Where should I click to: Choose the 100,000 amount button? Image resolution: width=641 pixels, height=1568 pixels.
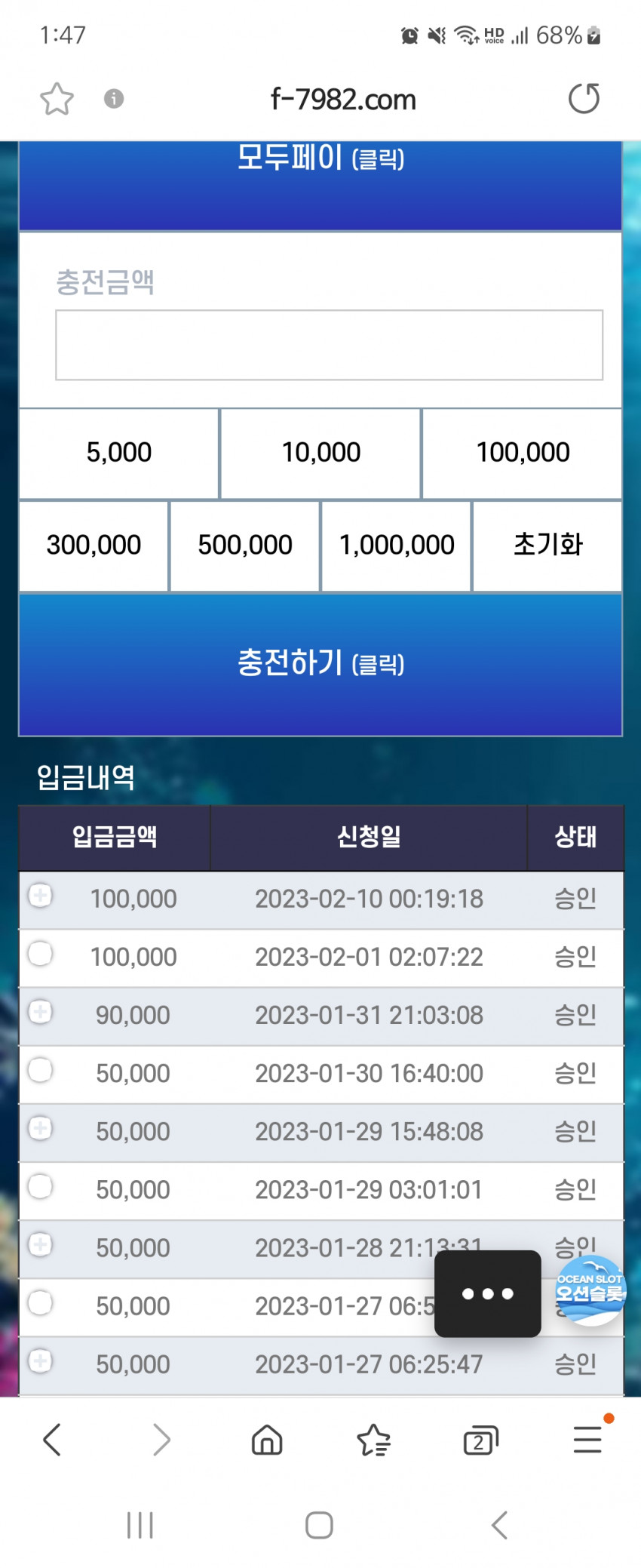pyautogui.click(x=523, y=453)
